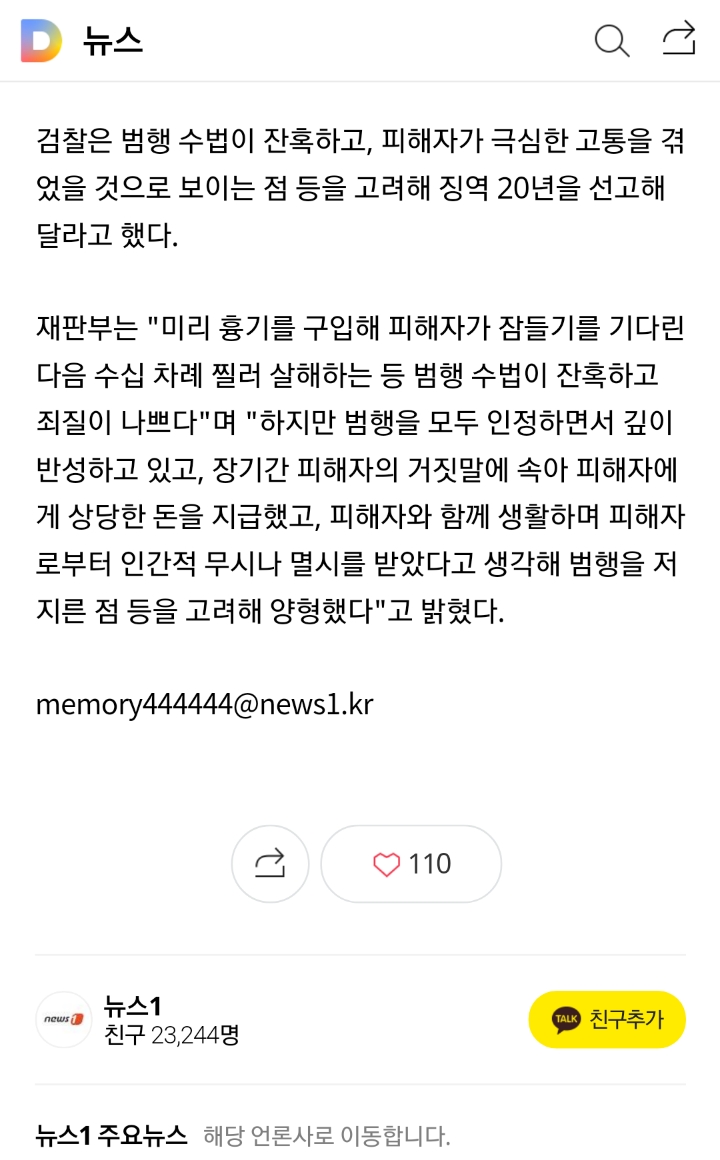Screen dimensions: 720x1160
Task: Tap the round share button below the article
Action: [270, 863]
